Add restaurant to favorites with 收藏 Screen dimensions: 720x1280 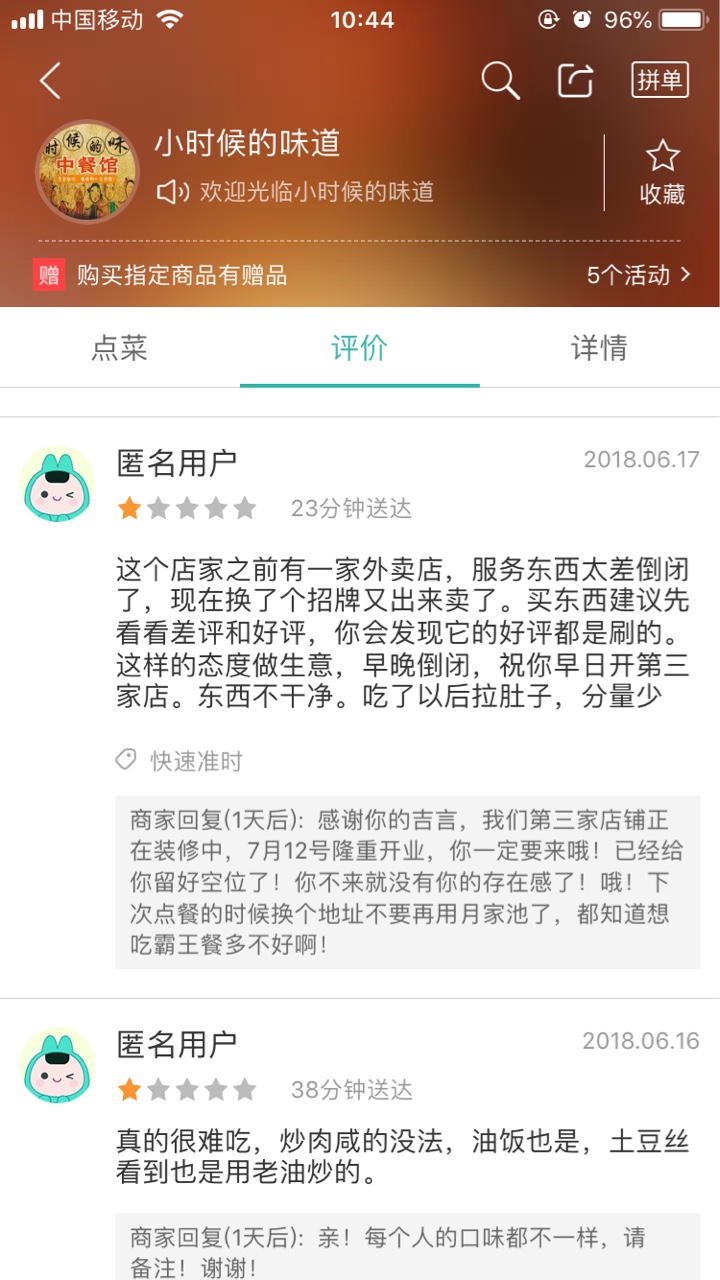(x=662, y=173)
